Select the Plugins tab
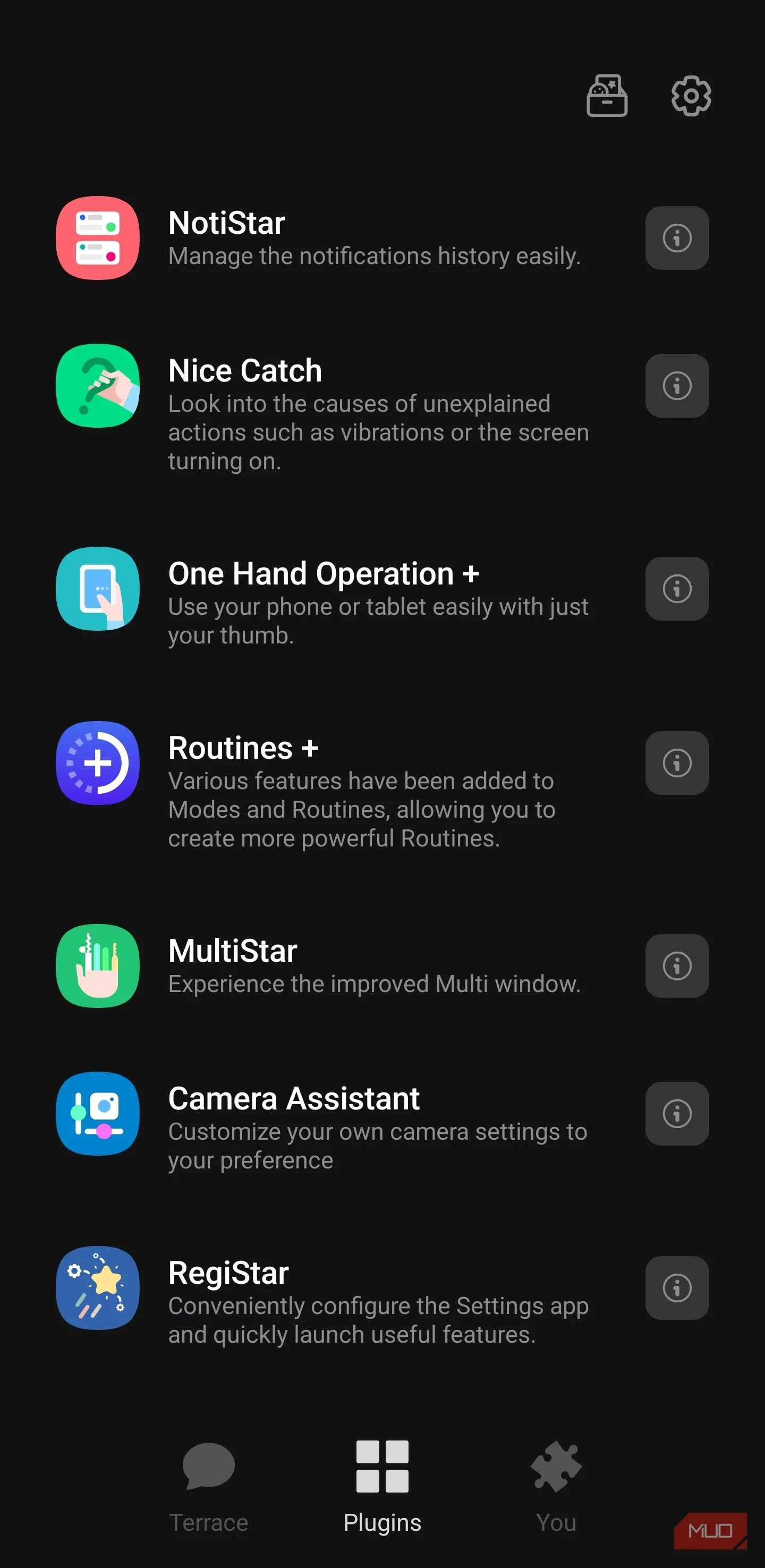The width and height of the screenshot is (765, 1568). (x=382, y=1486)
